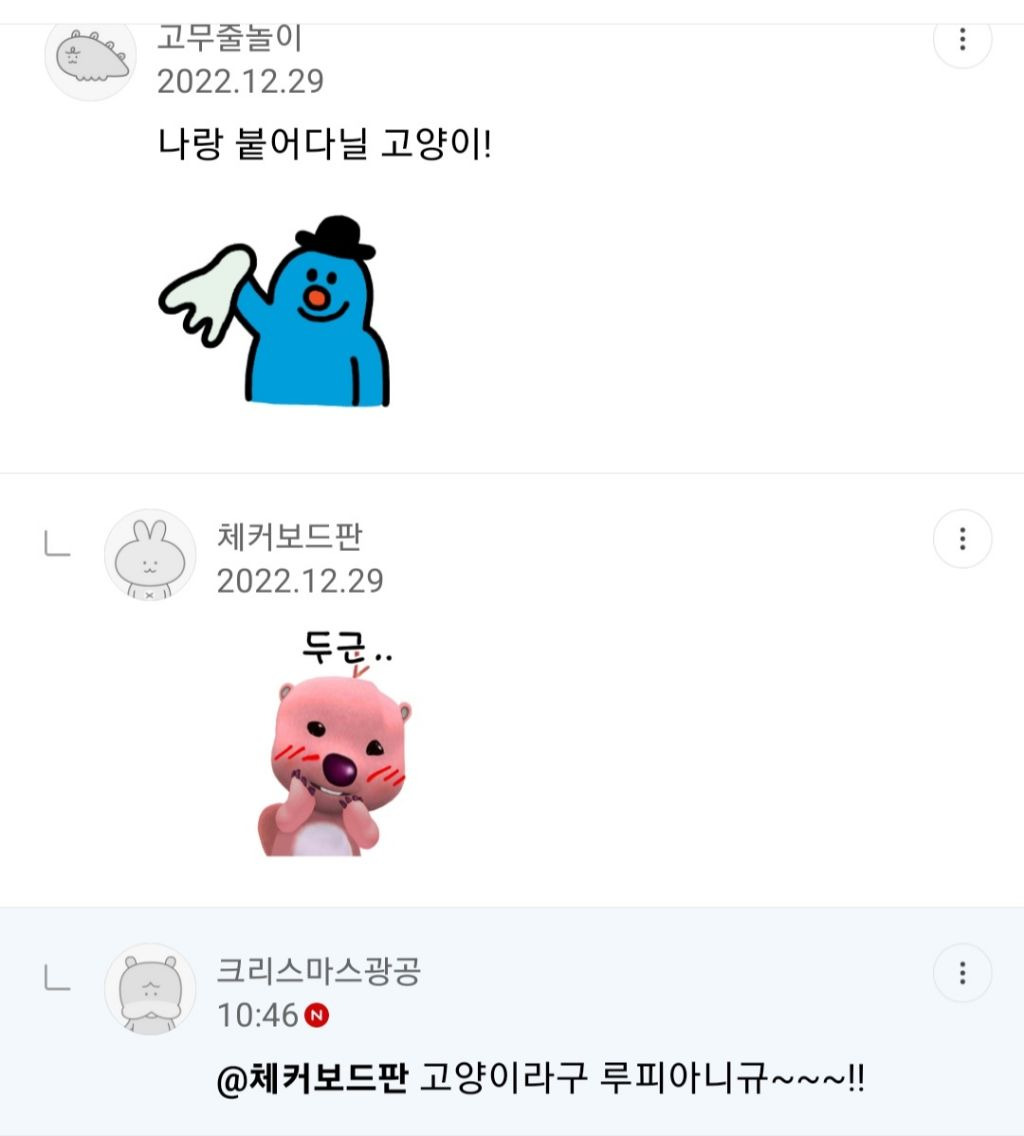Open the nickname 크리스마스광공

click(x=319, y=971)
